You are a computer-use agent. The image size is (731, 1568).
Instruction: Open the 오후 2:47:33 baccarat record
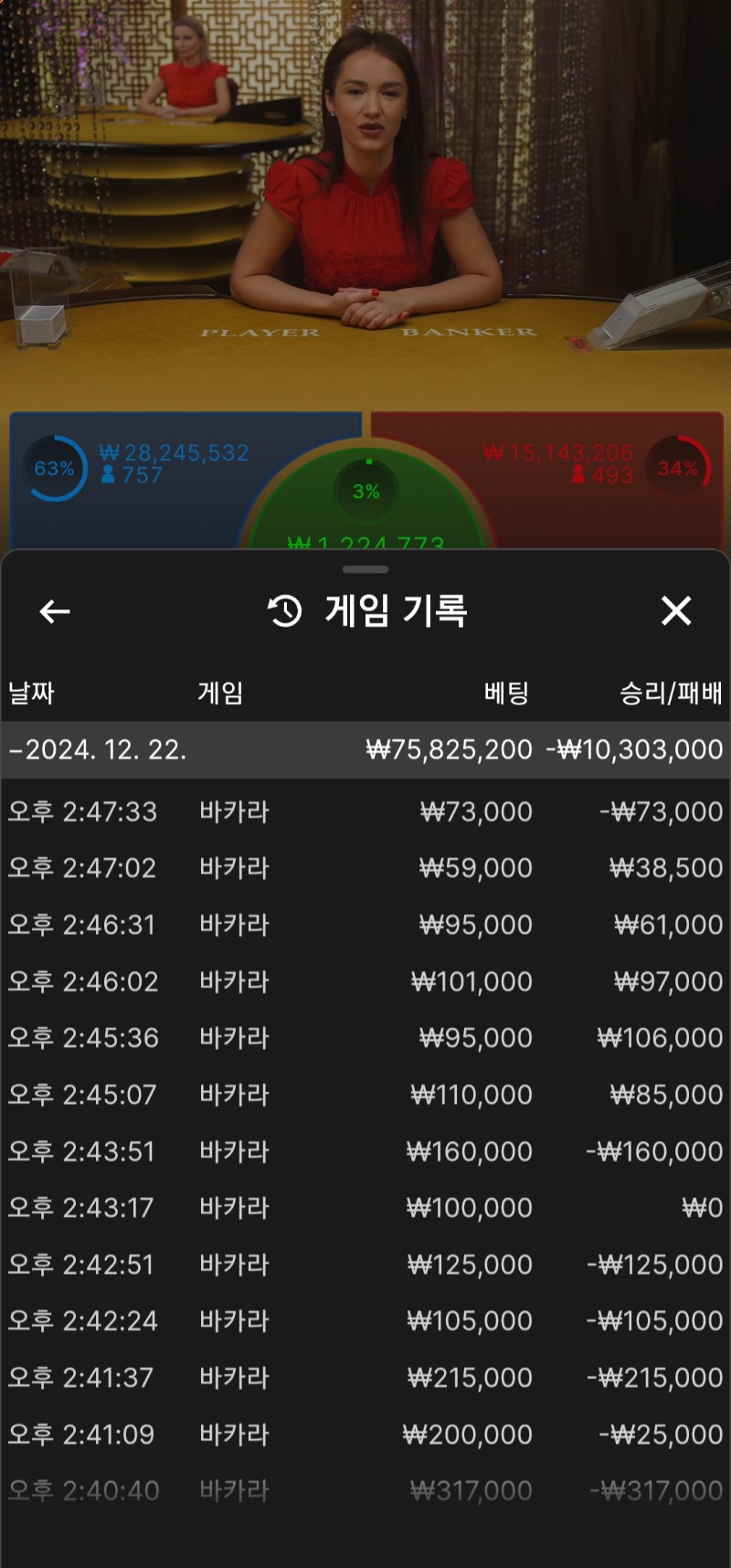click(365, 811)
